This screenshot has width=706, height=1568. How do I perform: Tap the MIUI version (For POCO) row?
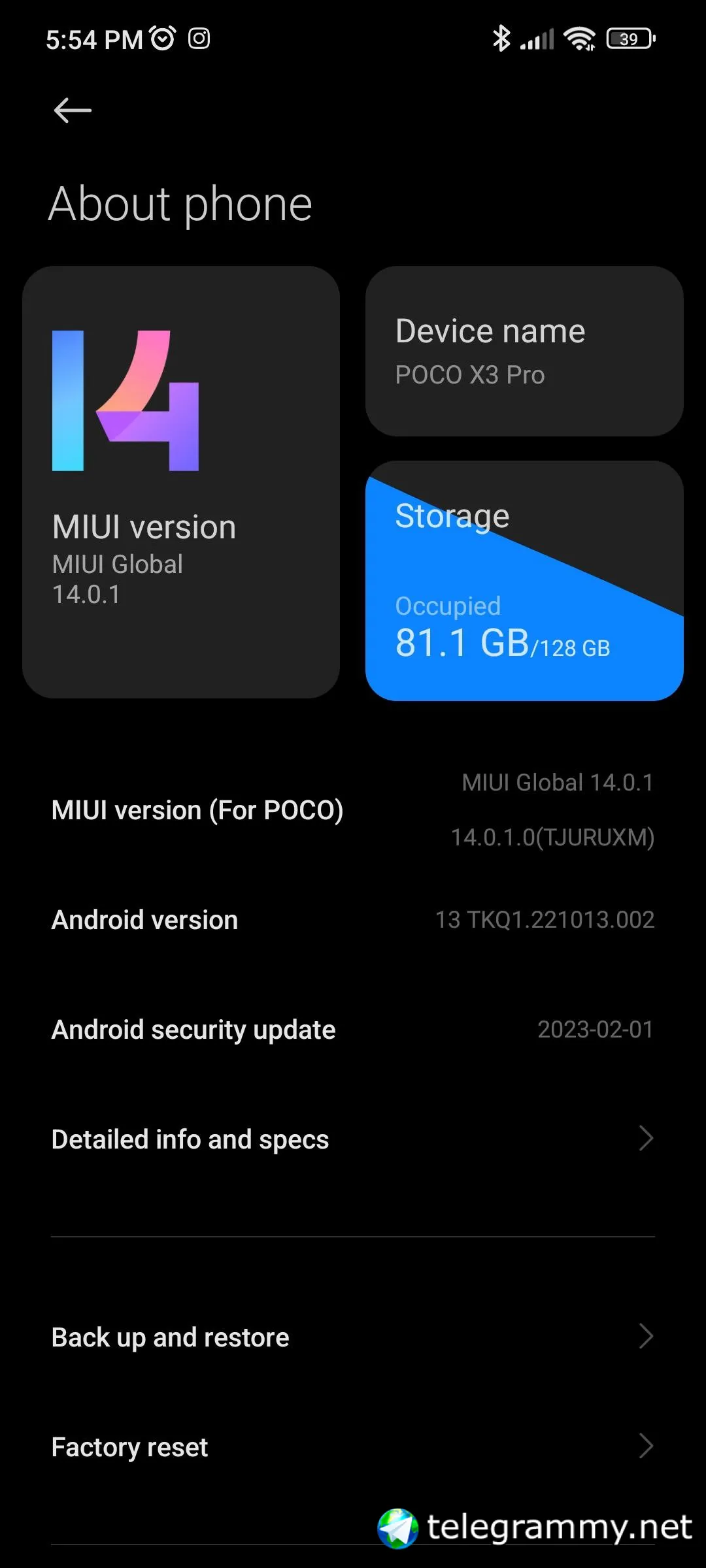(353, 810)
